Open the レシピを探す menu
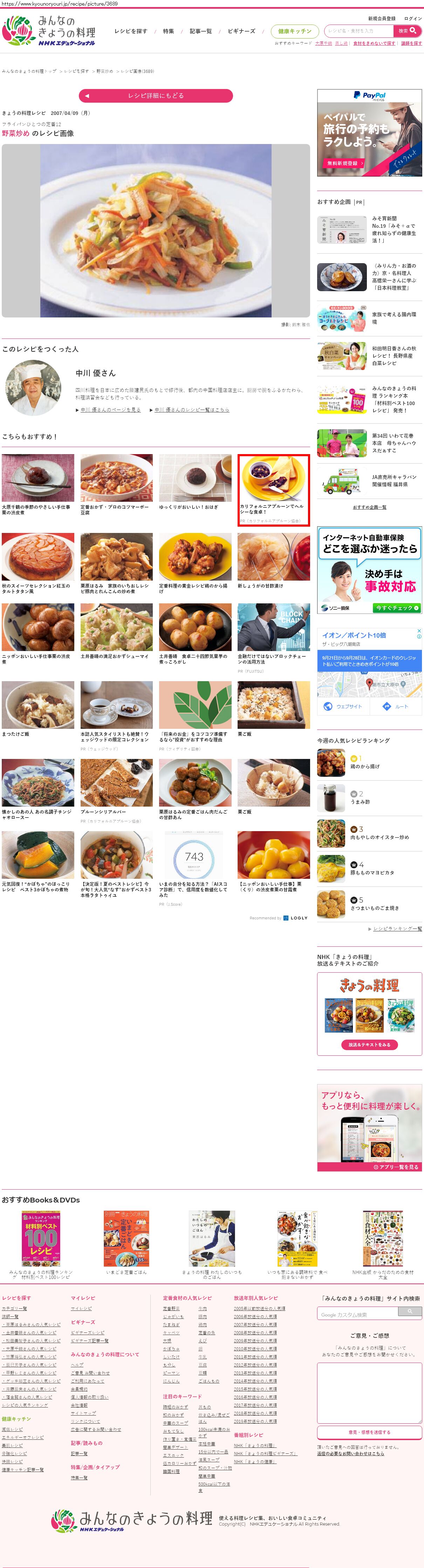 (x=131, y=31)
